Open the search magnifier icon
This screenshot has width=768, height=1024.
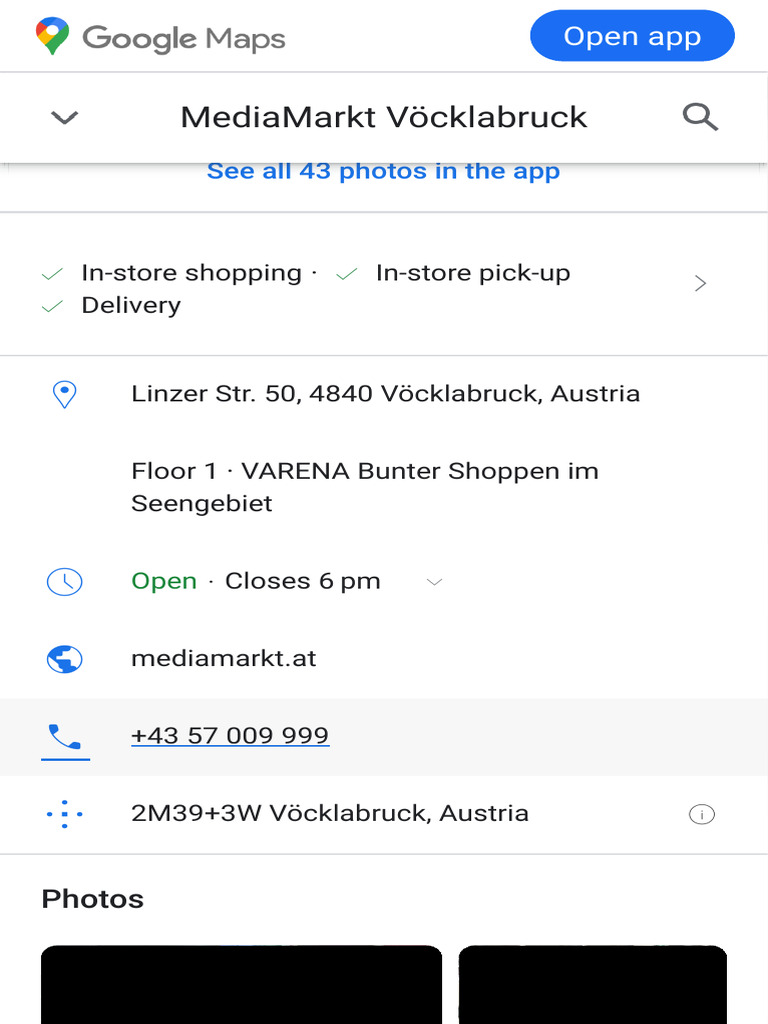[x=700, y=118]
